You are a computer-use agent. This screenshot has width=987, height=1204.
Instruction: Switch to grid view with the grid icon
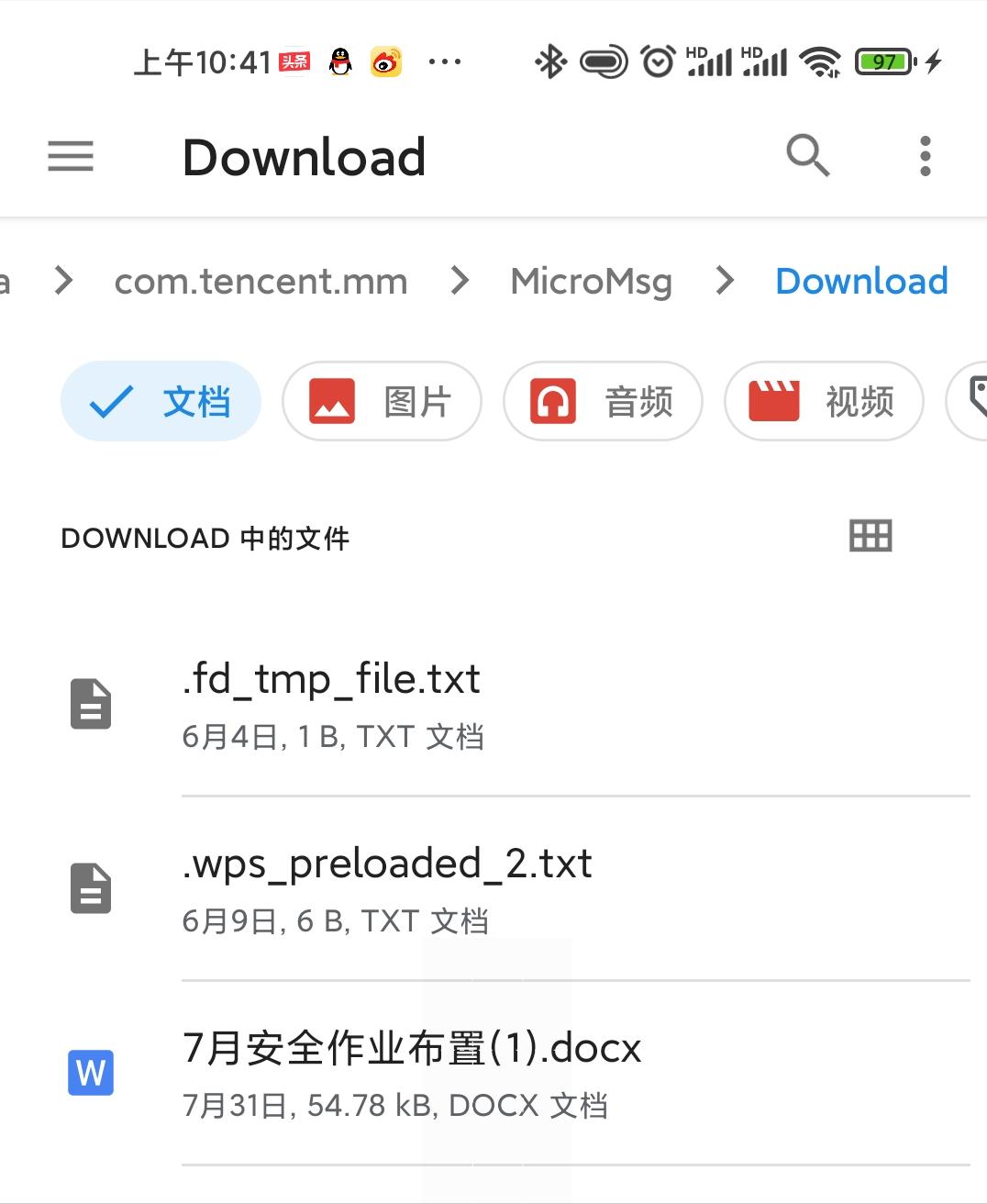point(869,535)
